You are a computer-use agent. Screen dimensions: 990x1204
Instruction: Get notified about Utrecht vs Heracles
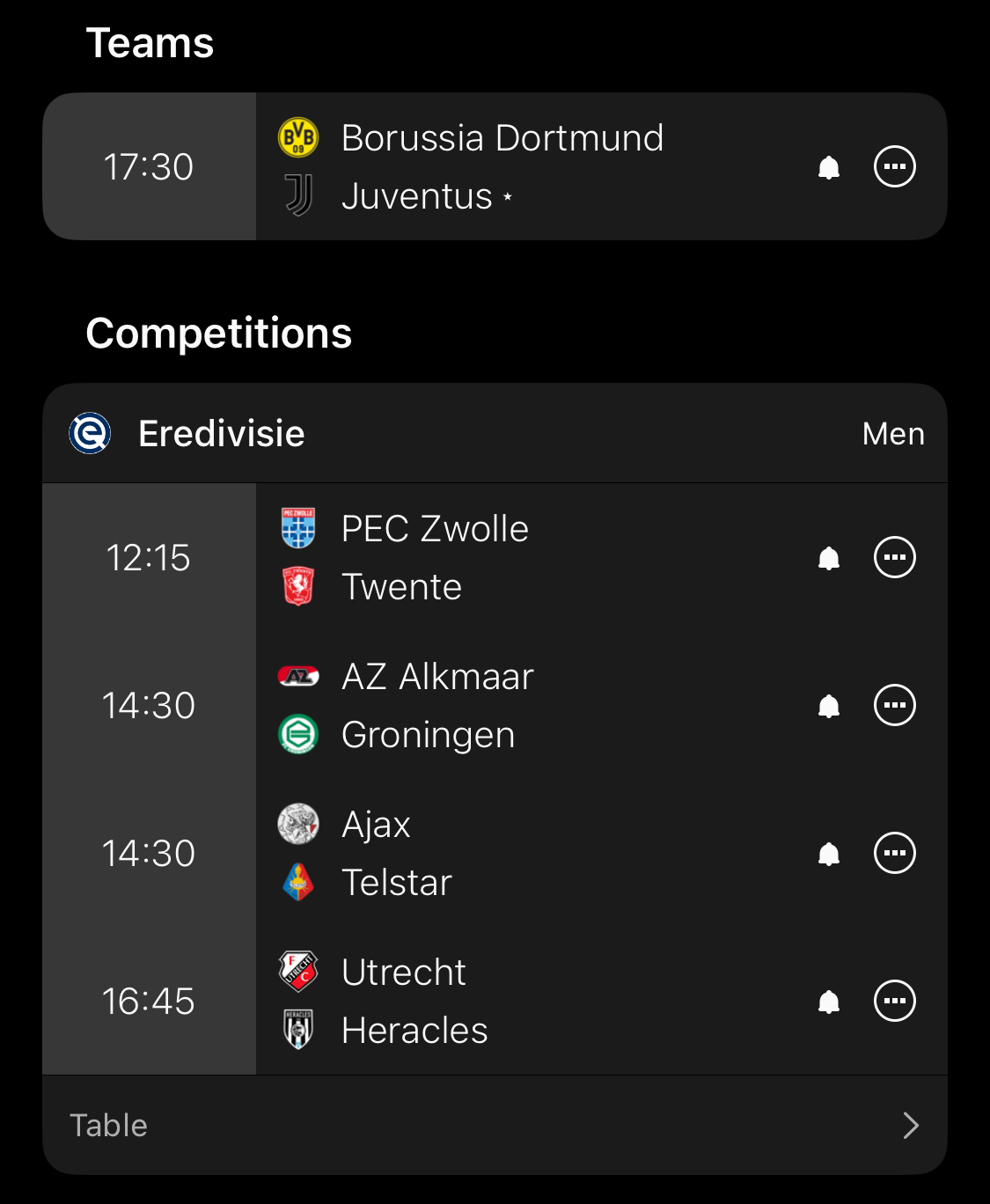pyautogui.click(x=829, y=1002)
